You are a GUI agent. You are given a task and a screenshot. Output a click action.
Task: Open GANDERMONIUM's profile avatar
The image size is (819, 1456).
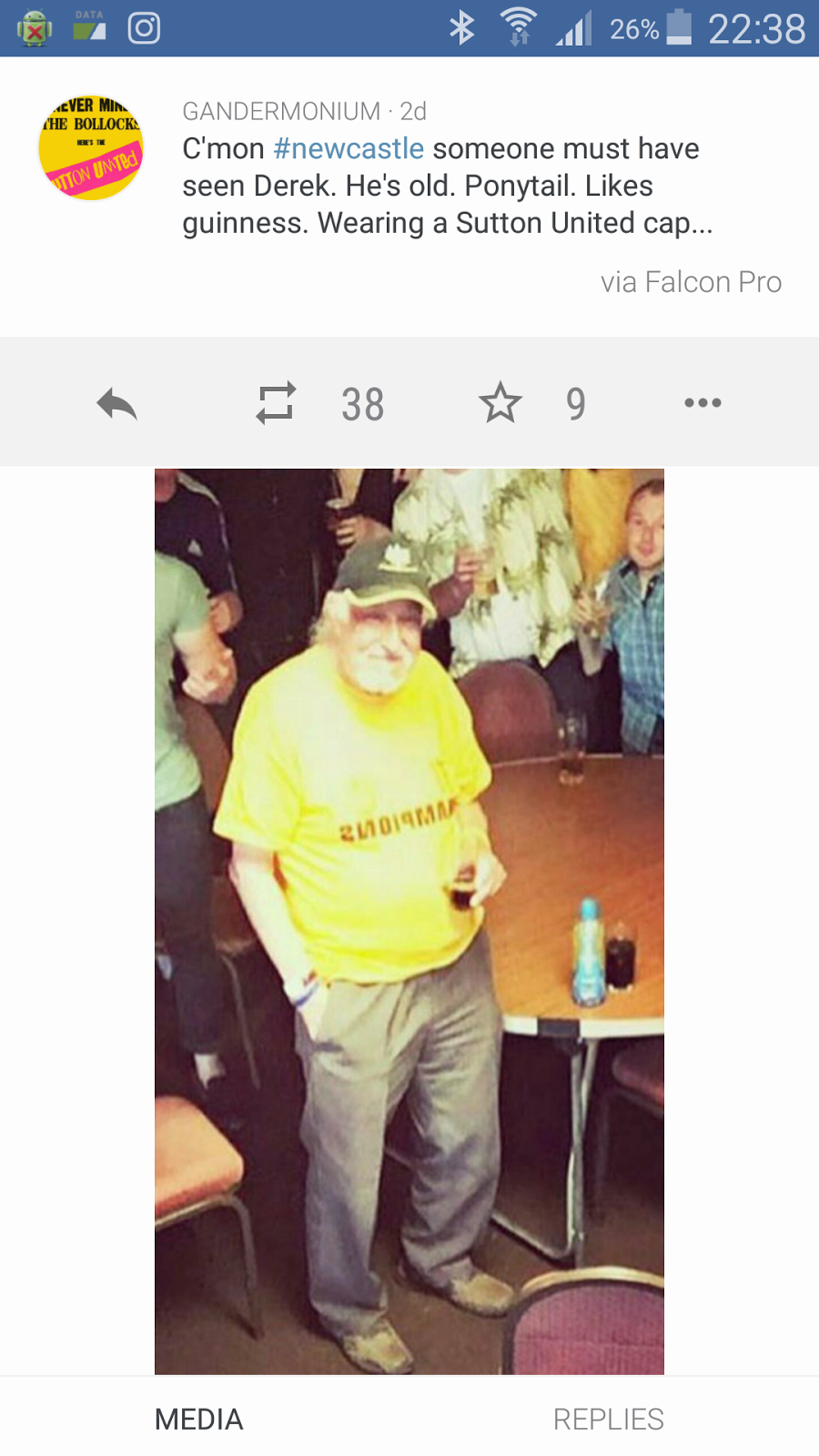coord(91,147)
